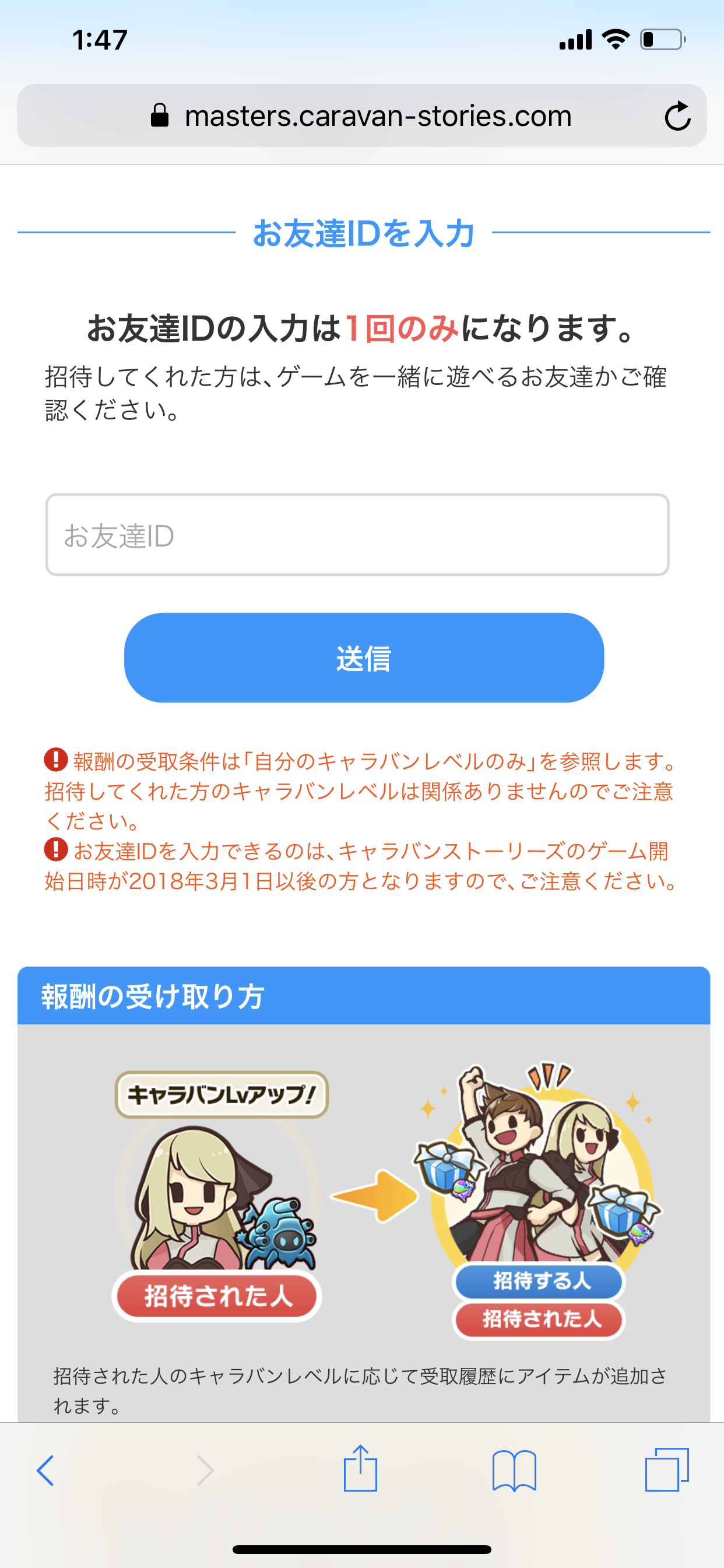Screen dimensions: 724x1568
Task: Tap the お友達ID input field
Action: 357,534
